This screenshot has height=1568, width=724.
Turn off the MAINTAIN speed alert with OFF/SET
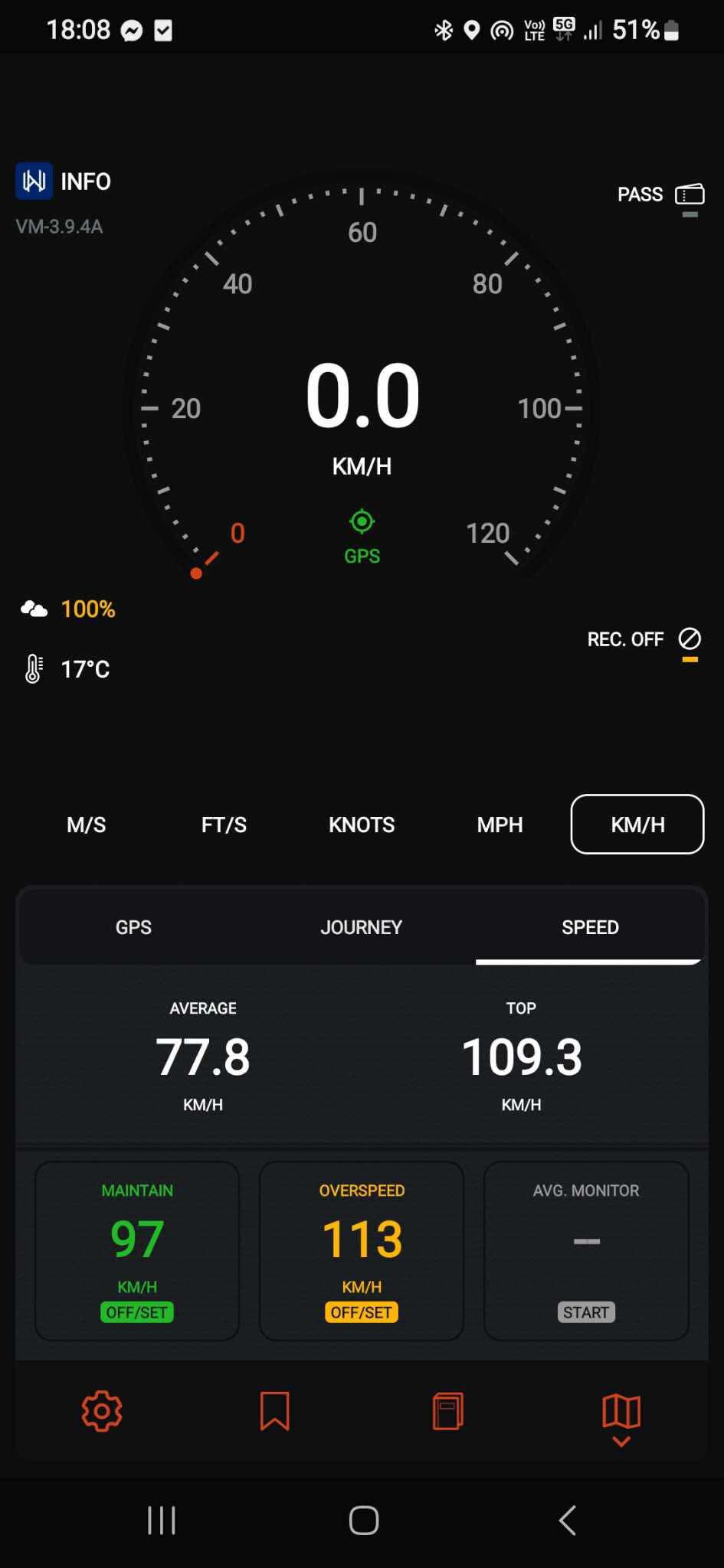point(136,1312)
